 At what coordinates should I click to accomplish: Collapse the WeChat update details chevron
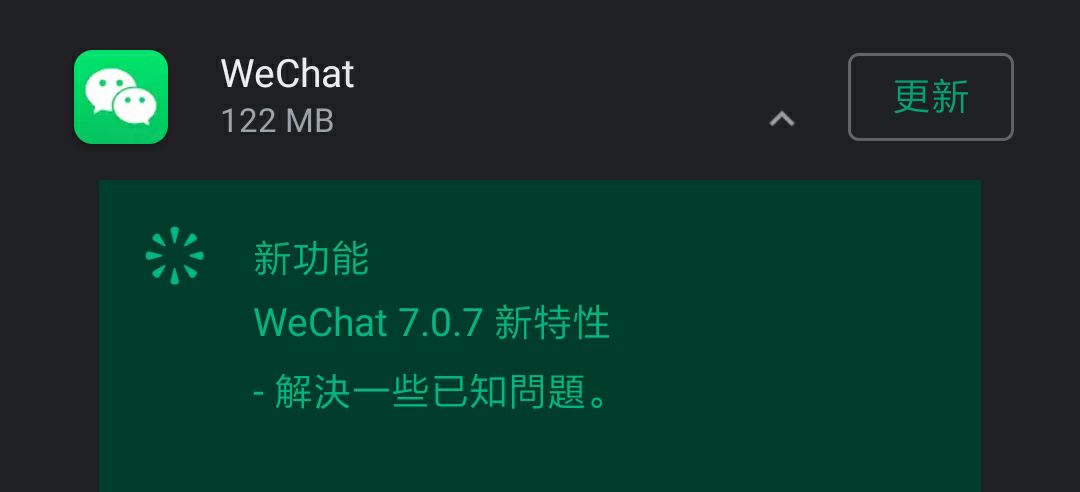pos(781,119)
